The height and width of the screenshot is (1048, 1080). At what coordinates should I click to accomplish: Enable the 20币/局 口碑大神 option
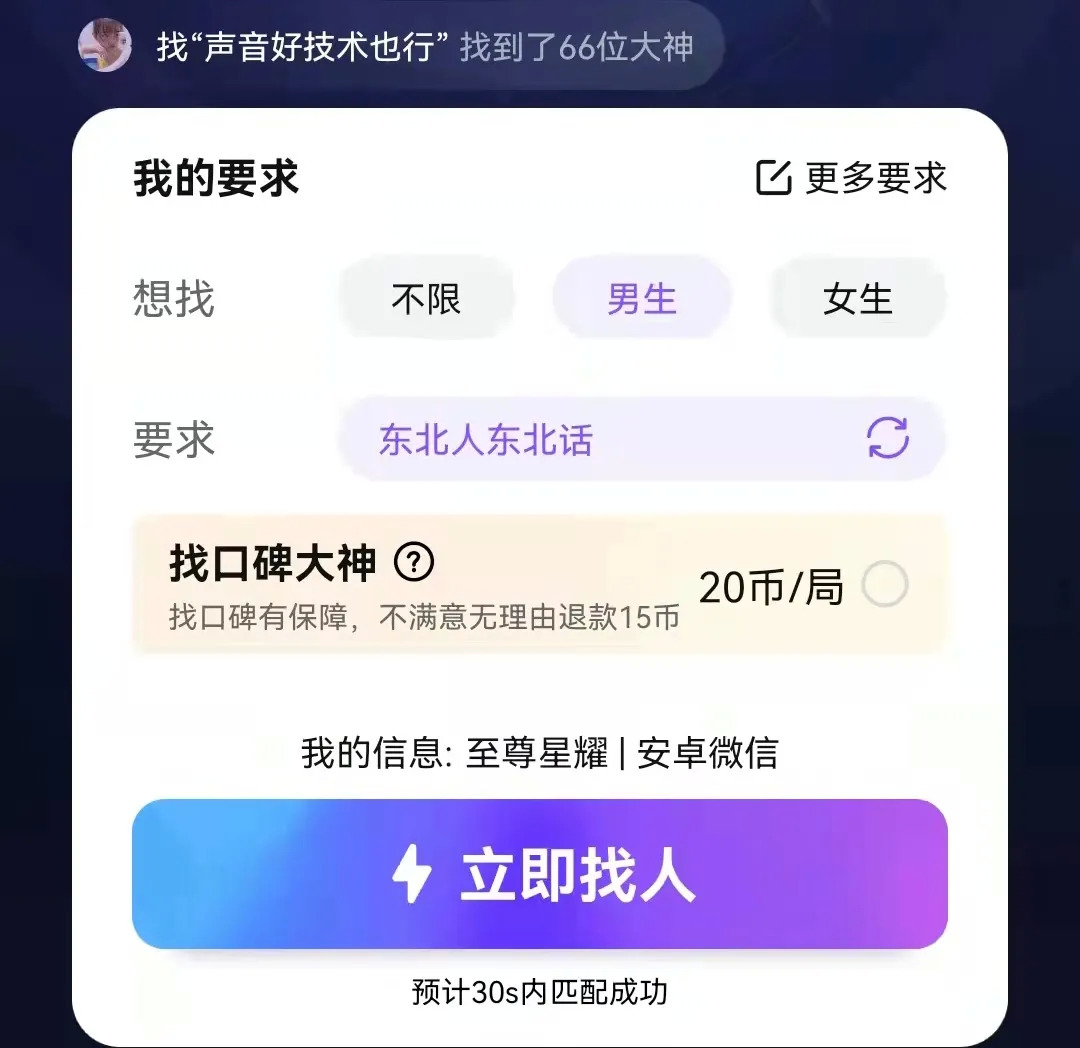(x=885, y=585)
